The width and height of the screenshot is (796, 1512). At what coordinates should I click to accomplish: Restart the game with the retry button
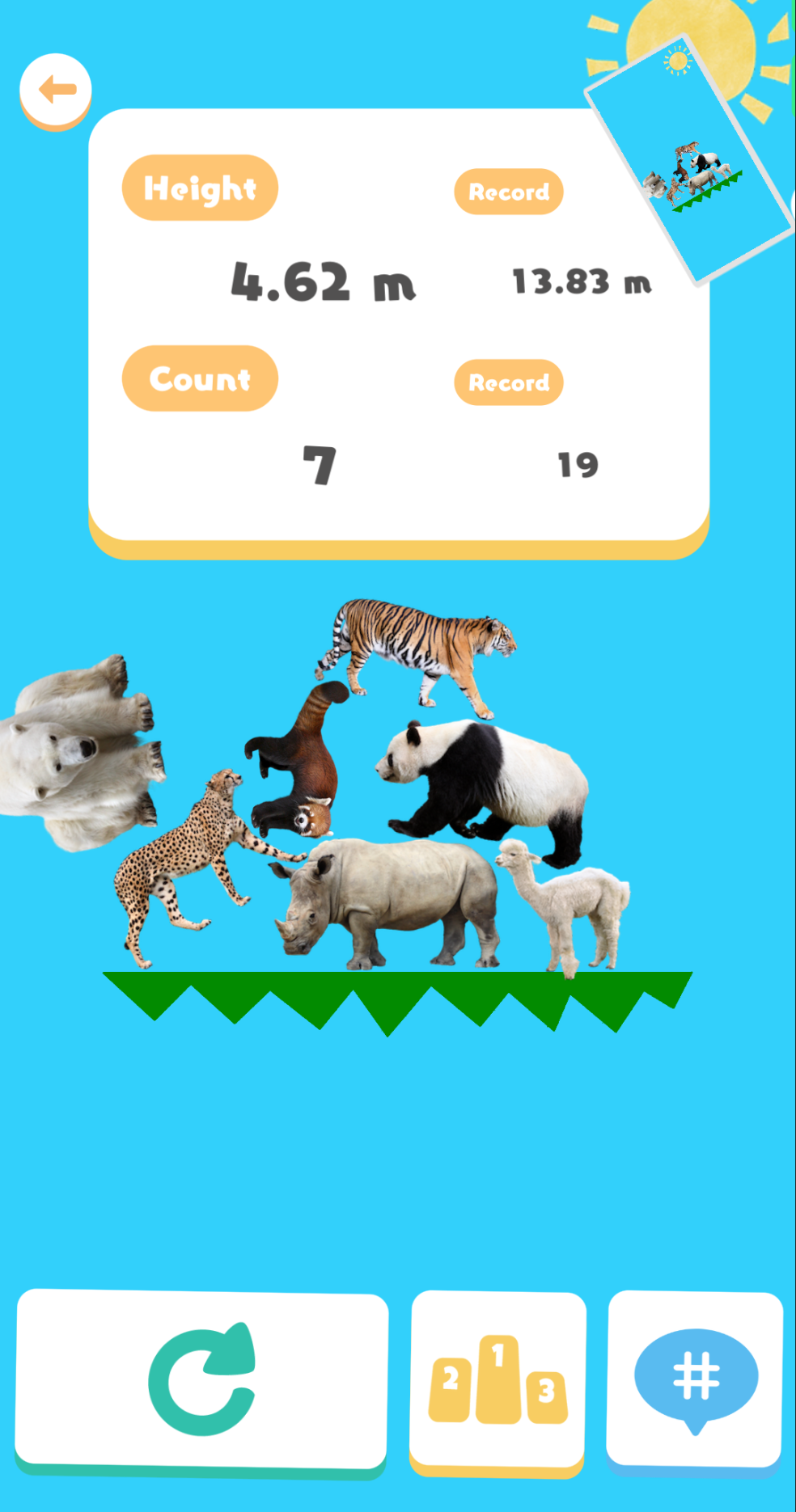[201, 1382]
